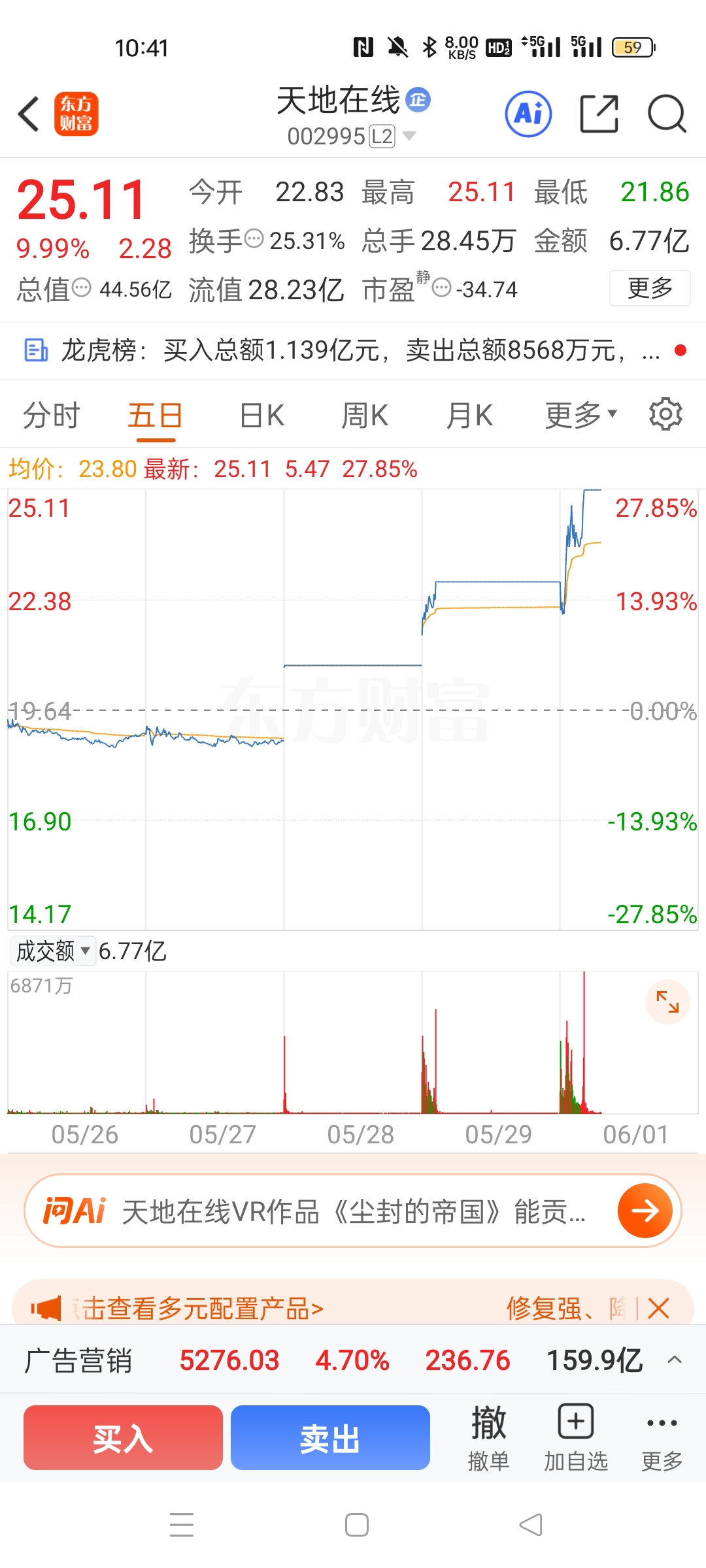Change the 成交额 indicator dropdown
The height and width of the screenshot is (1568, 706).
coord(52,951)
